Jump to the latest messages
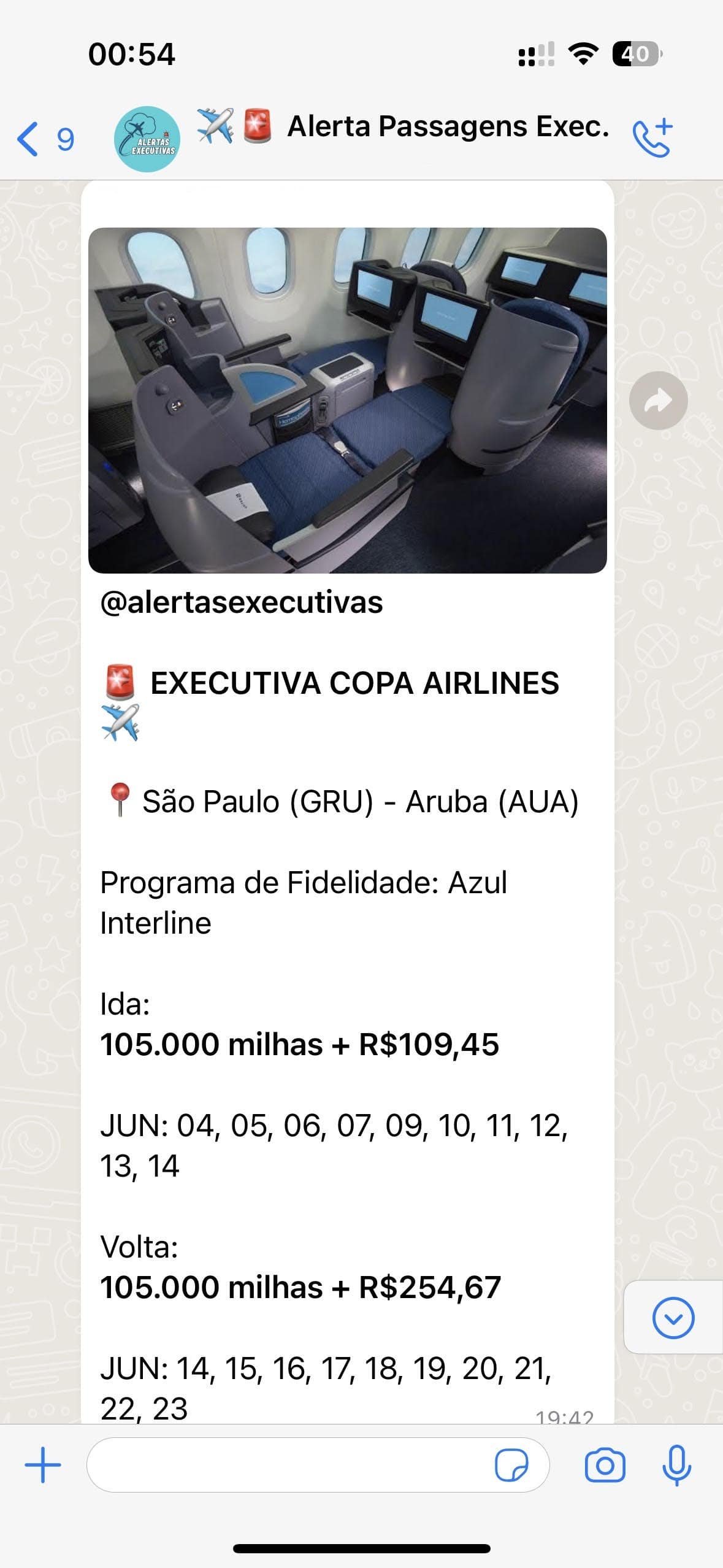 pyautogui.click(x=673, y=1317)
